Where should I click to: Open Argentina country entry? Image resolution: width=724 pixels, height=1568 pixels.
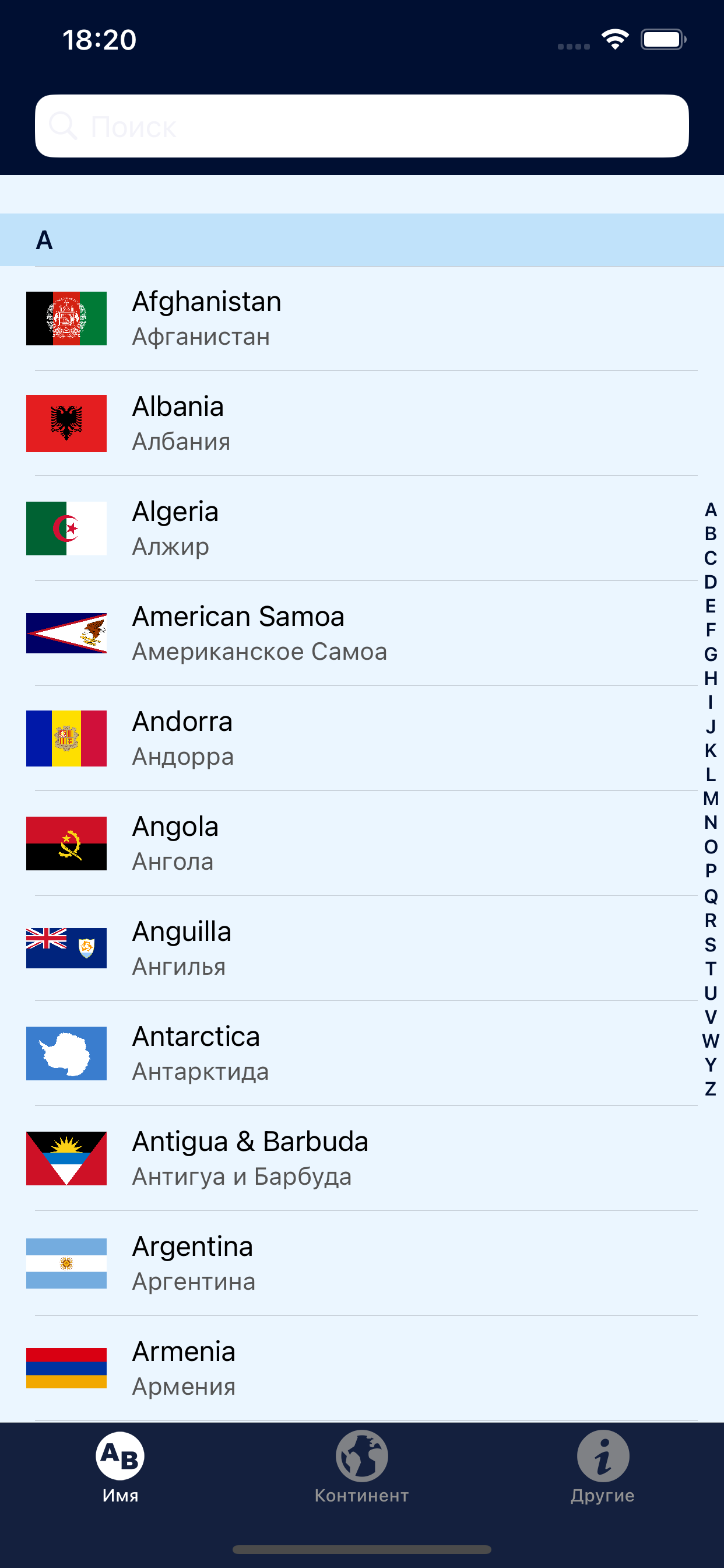pos(362,1263)
